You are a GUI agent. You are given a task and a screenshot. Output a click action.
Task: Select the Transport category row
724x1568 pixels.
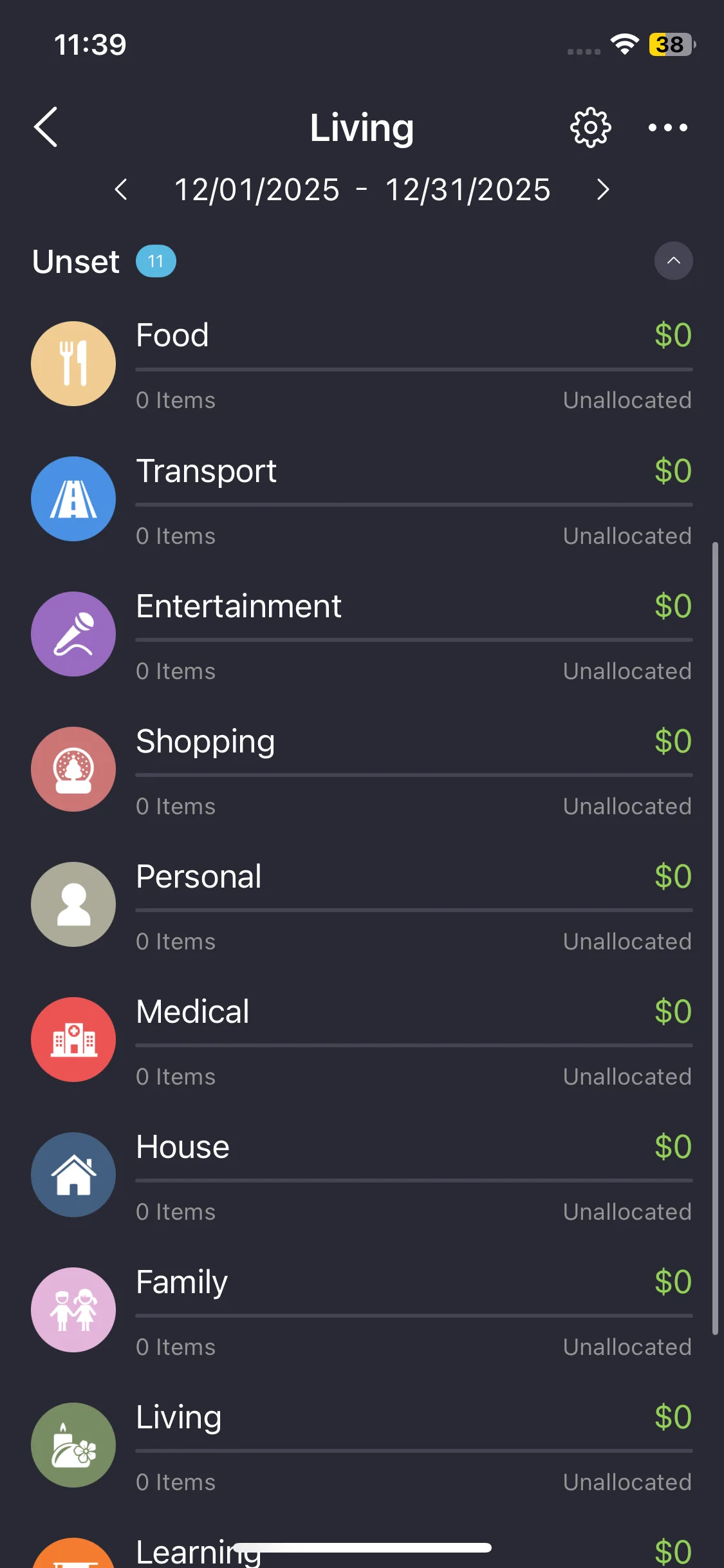coord(362,499)
